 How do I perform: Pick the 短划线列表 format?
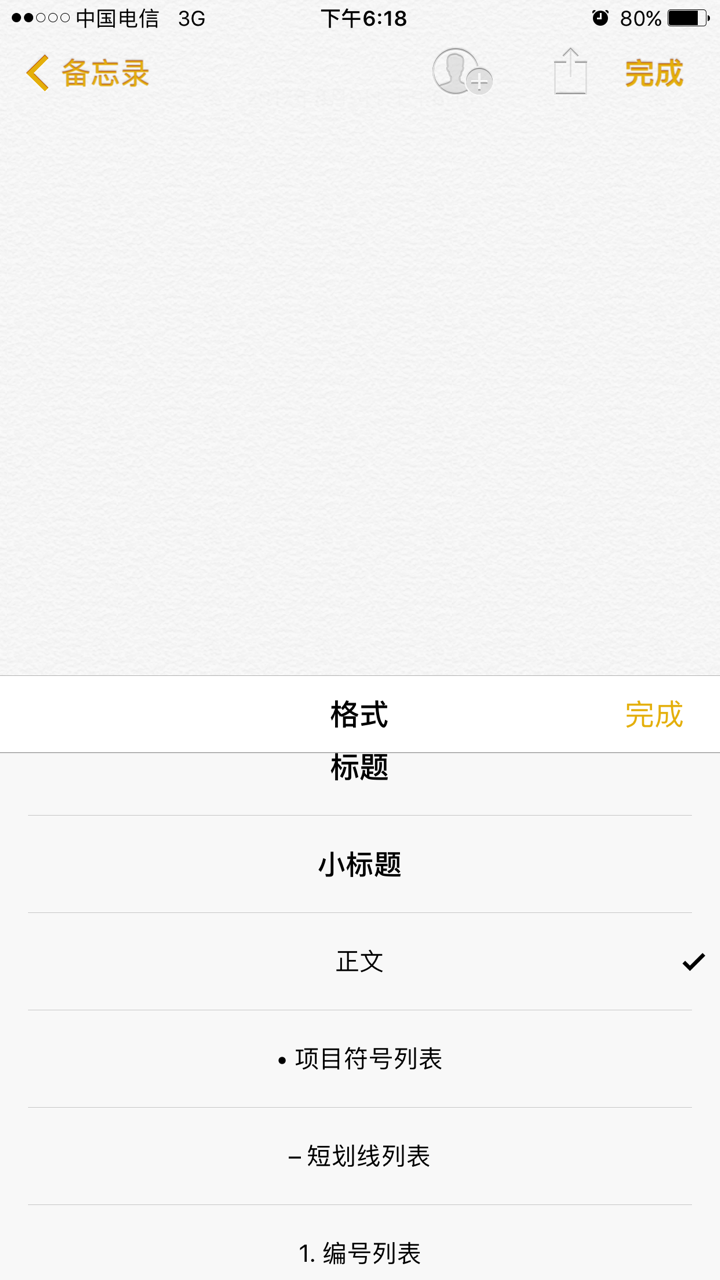360,1156
